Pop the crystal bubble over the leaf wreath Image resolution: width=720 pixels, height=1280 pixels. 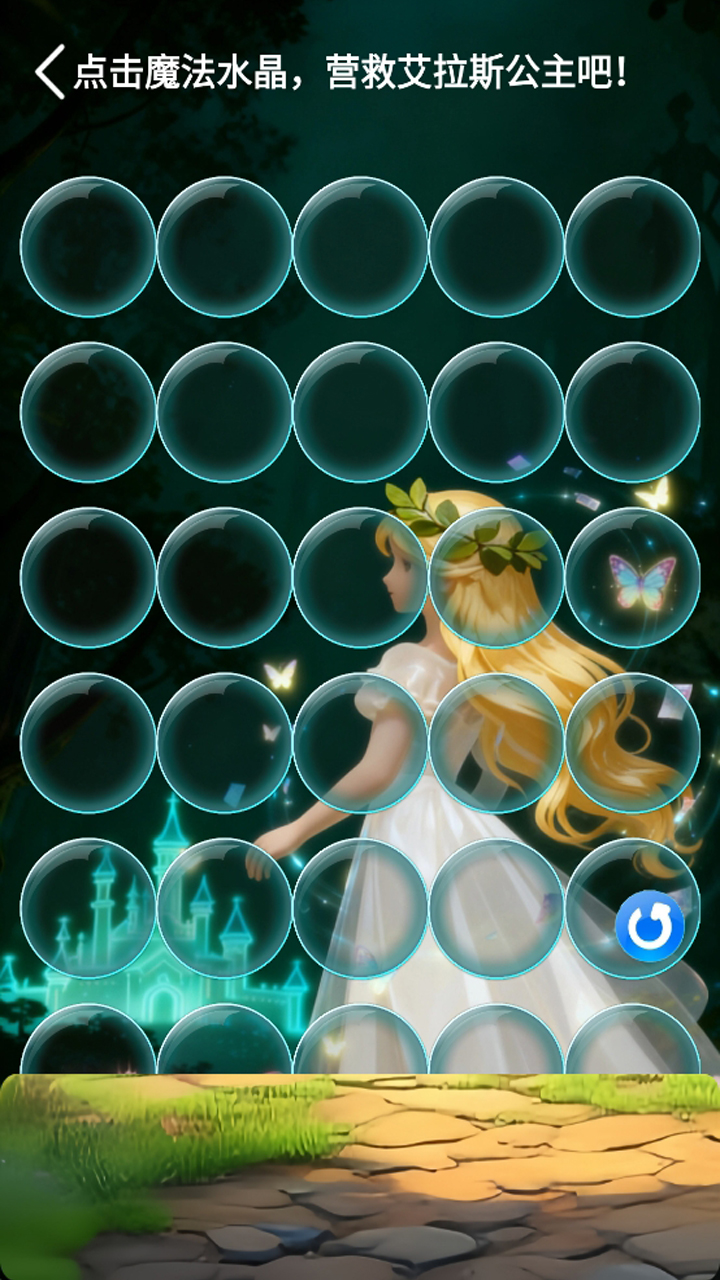click(x=496, y=576)
